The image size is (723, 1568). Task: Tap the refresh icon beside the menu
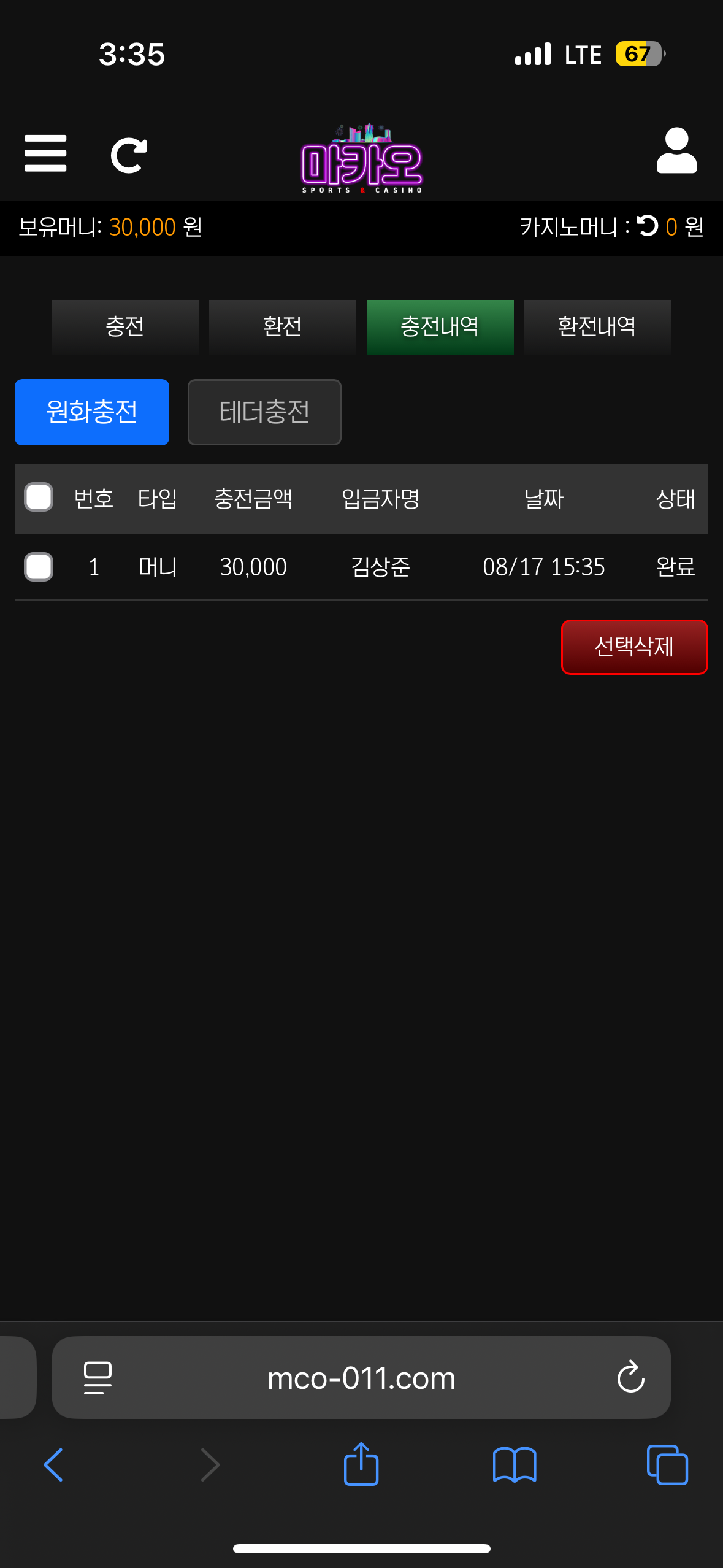(x=128, y=155)
